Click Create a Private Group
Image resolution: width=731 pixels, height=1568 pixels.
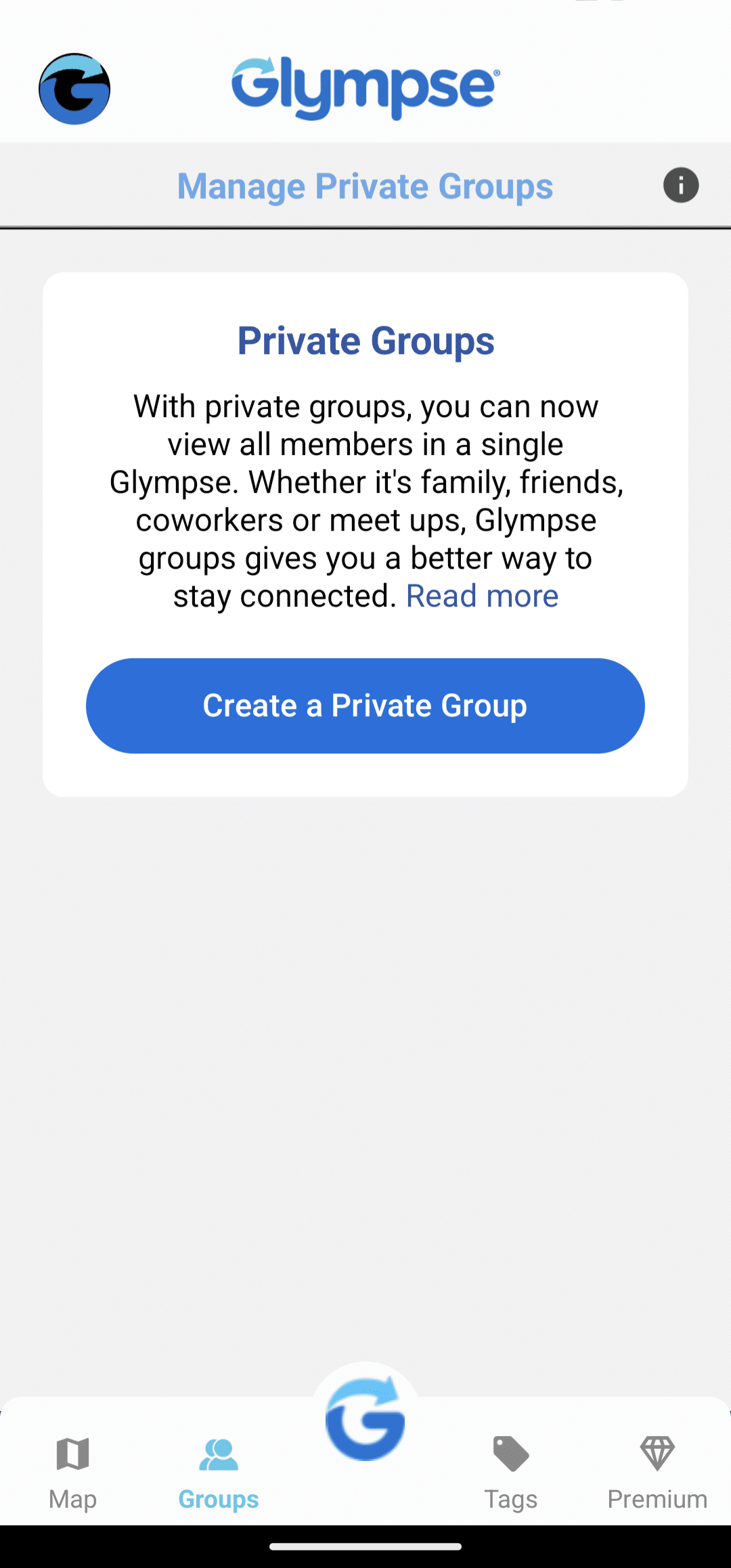[365, 705]
